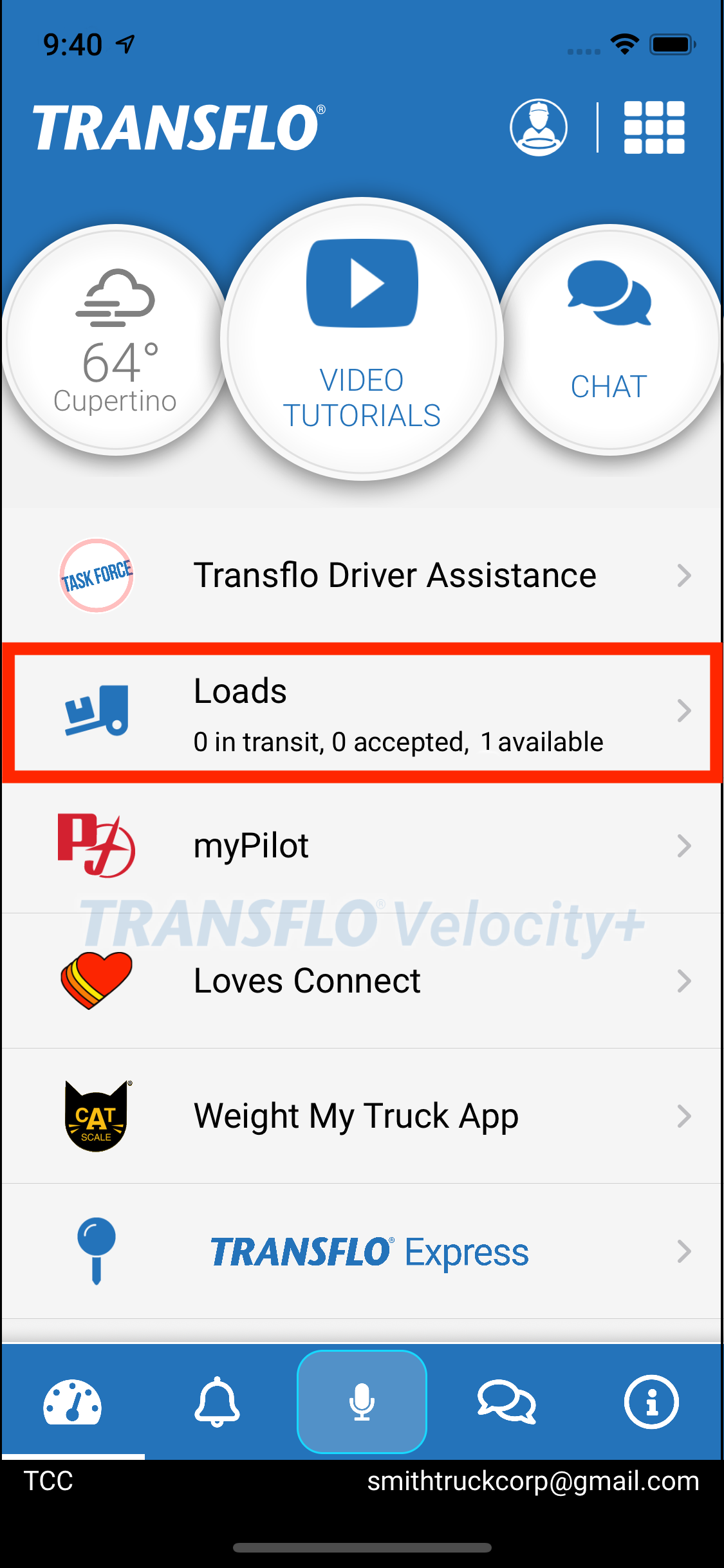Open Transflo Driver Assistance

362,575
